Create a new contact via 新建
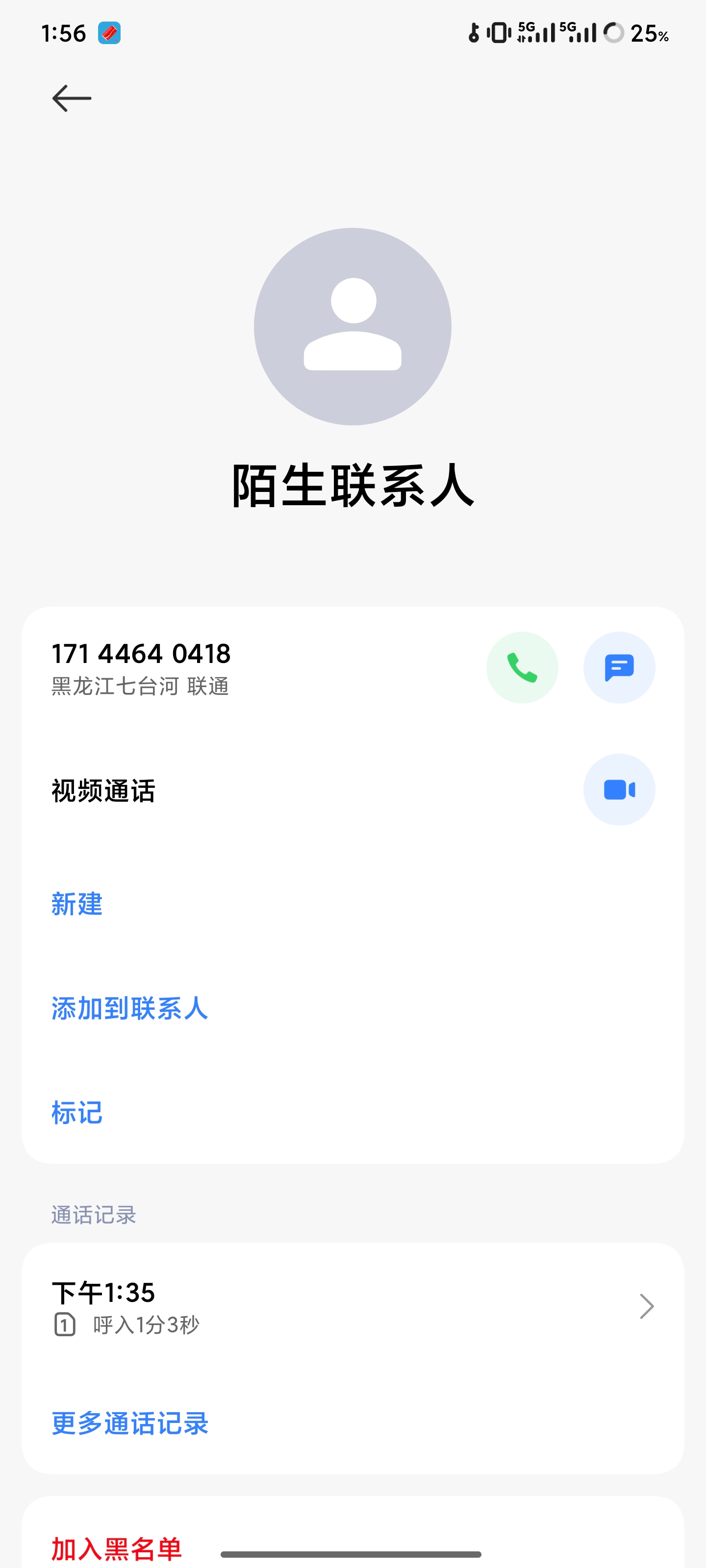Image resolution: width=706 pixels, height=1568 pixels. pyautogui.click(x=77, y=904)
